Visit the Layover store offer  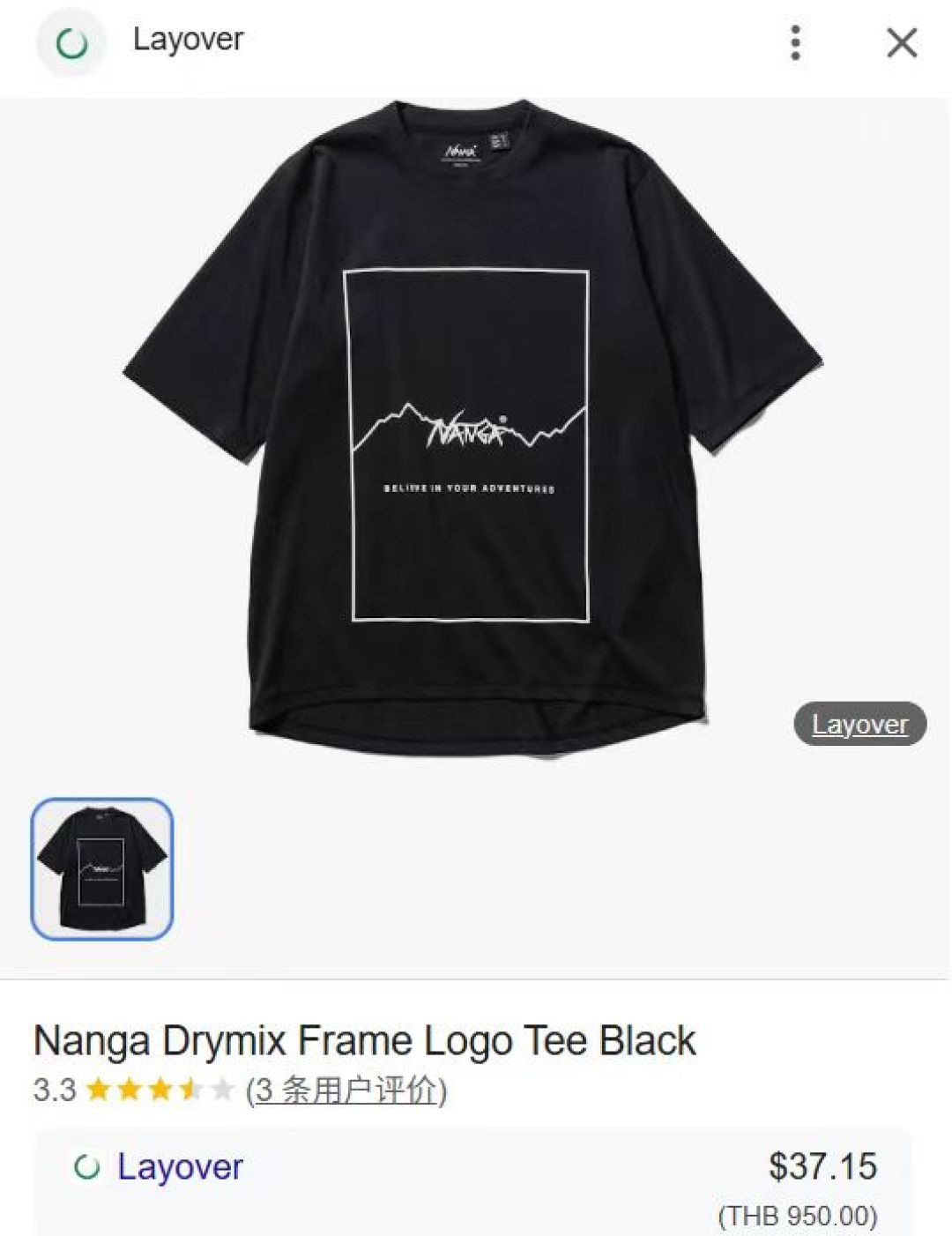180,1167
